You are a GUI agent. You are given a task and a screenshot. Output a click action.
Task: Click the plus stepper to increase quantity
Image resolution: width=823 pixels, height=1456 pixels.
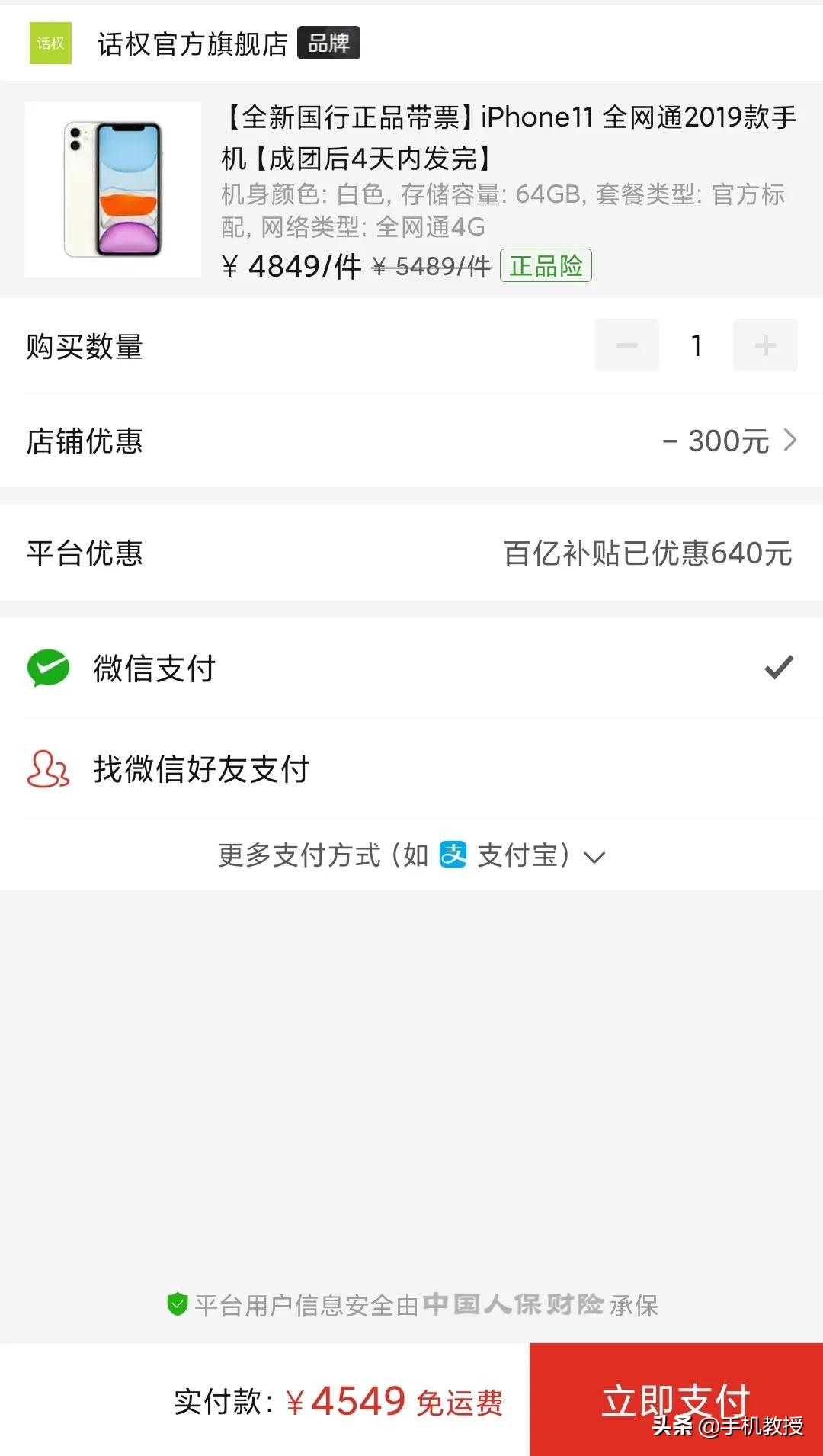[765, 345]
